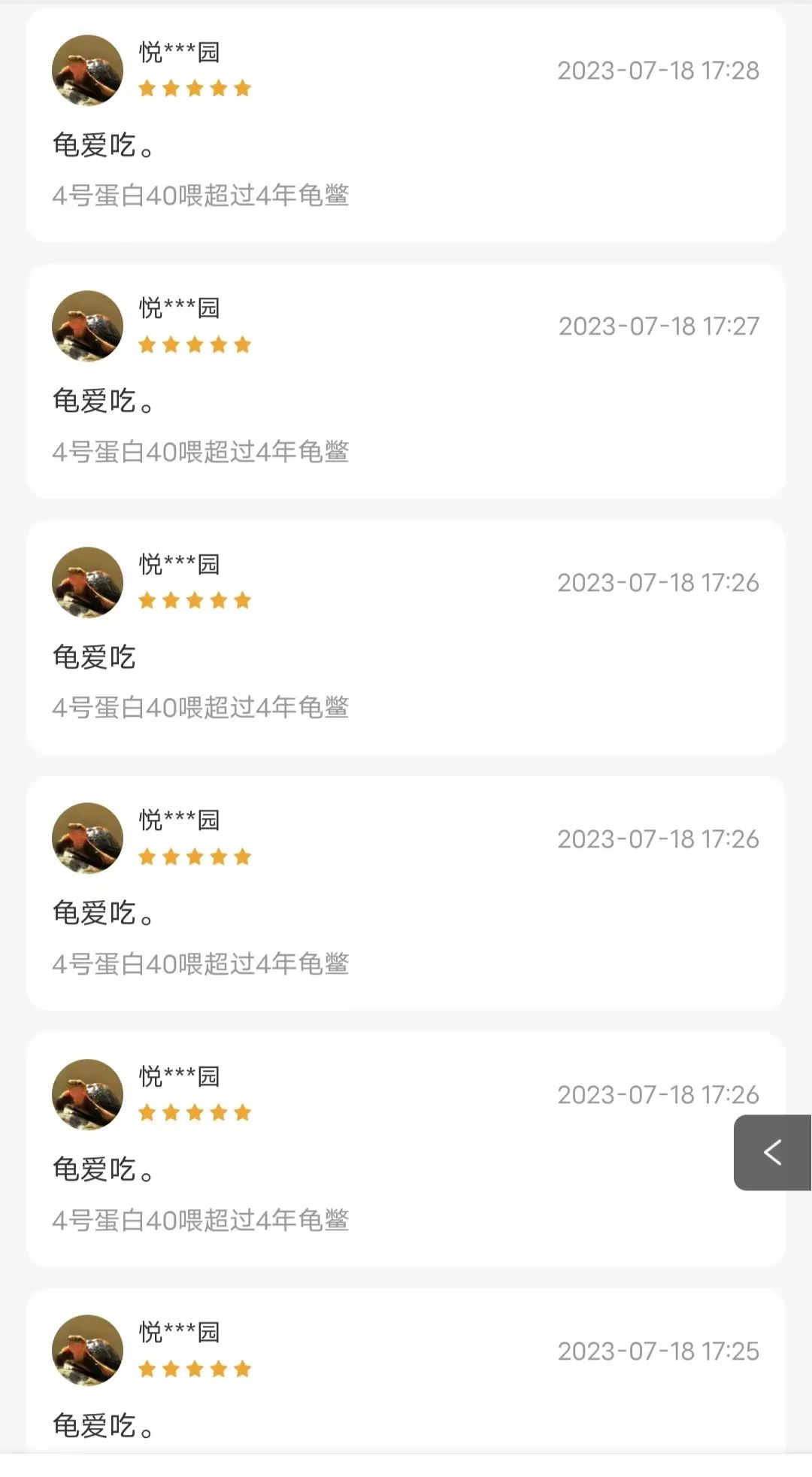Tap the gray floating back arrow button
The height and width of the screenshot is (1477, 812).
click(773, 1152)
